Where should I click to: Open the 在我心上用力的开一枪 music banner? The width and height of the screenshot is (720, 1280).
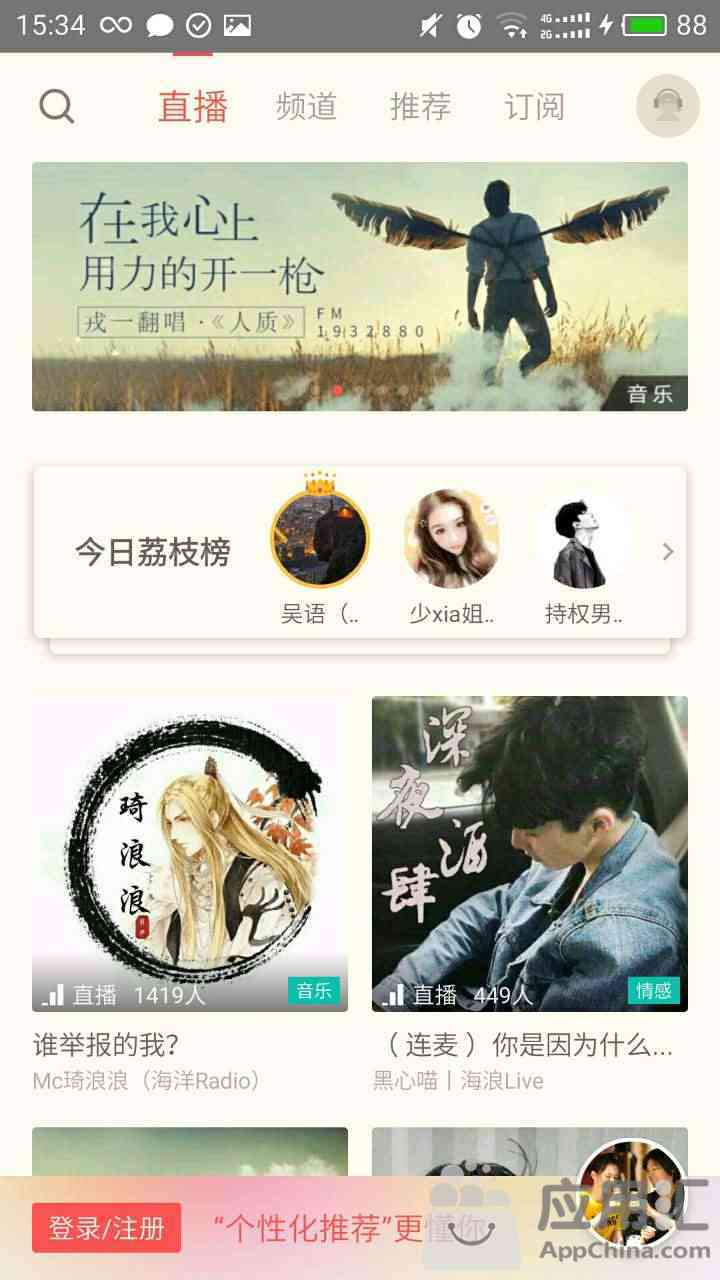click(360, 287)
